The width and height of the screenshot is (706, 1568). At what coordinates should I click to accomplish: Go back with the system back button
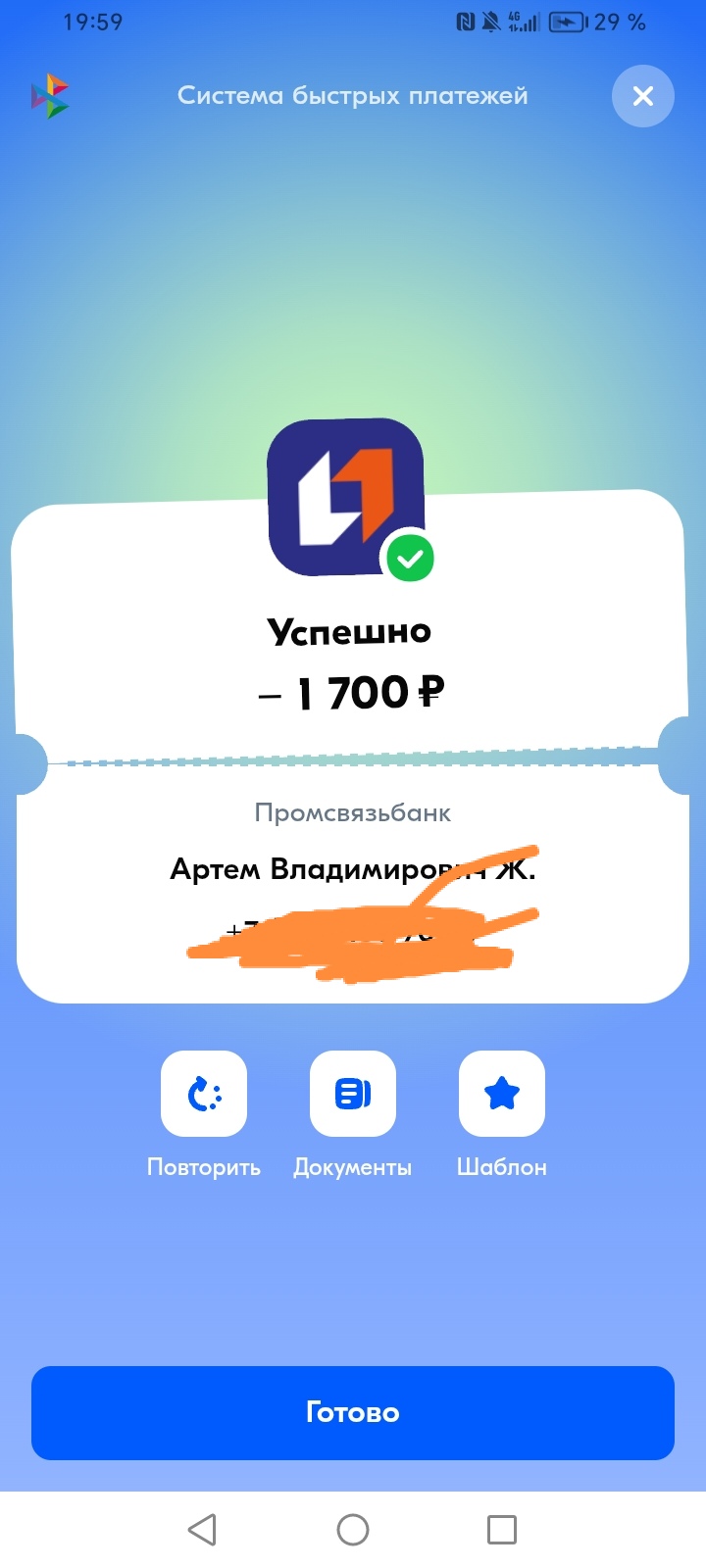click(202, 1530)
